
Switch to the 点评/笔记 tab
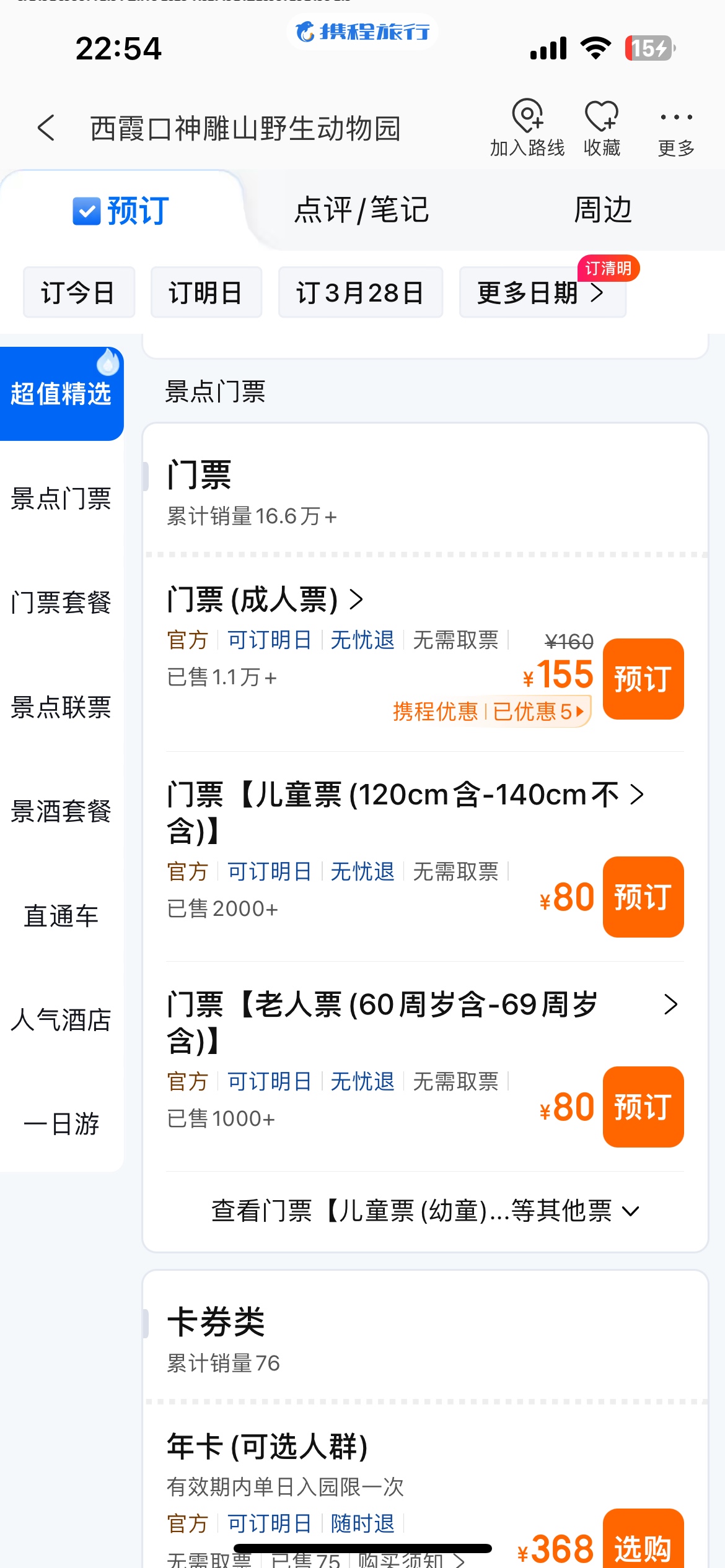point(362,209)
